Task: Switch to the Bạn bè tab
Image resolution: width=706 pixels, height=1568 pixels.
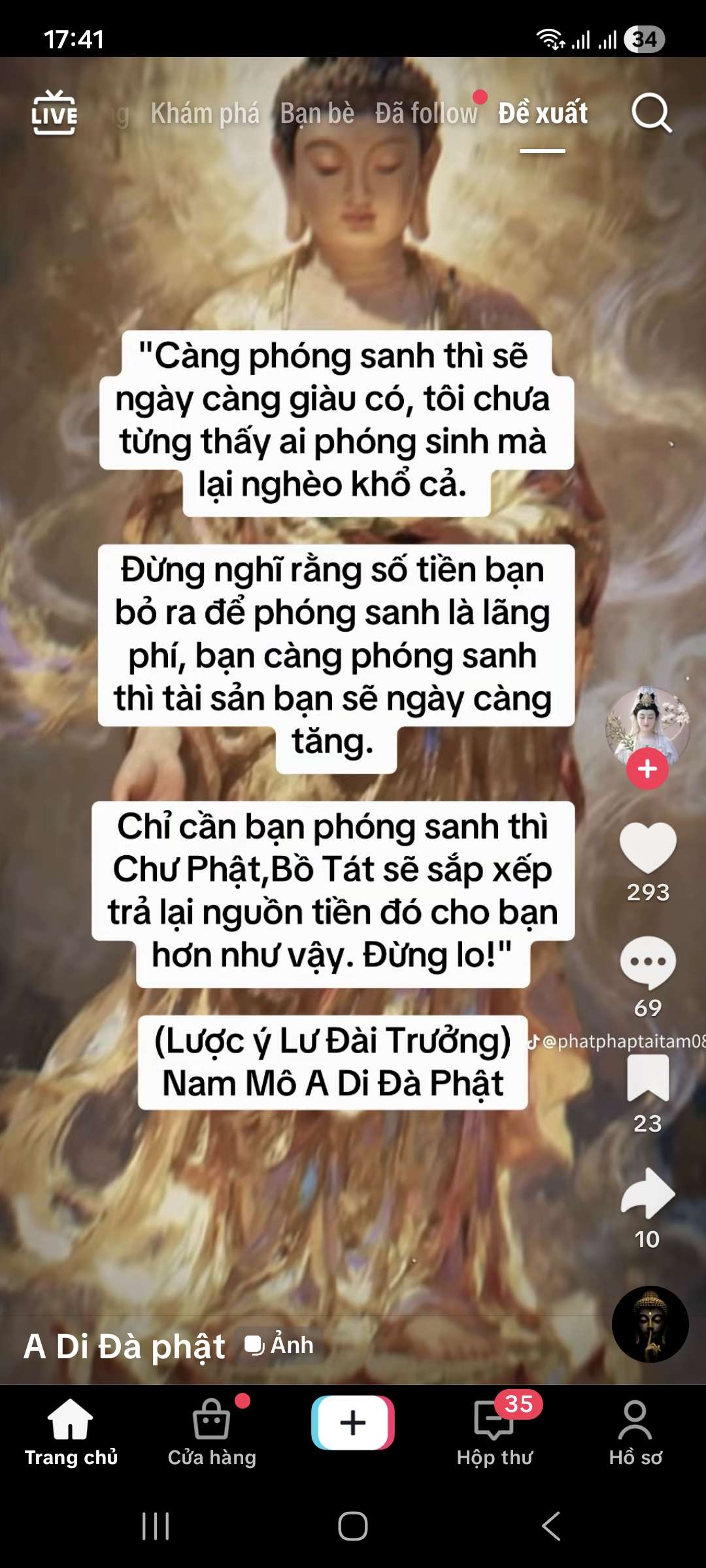Action: [317, 114]
